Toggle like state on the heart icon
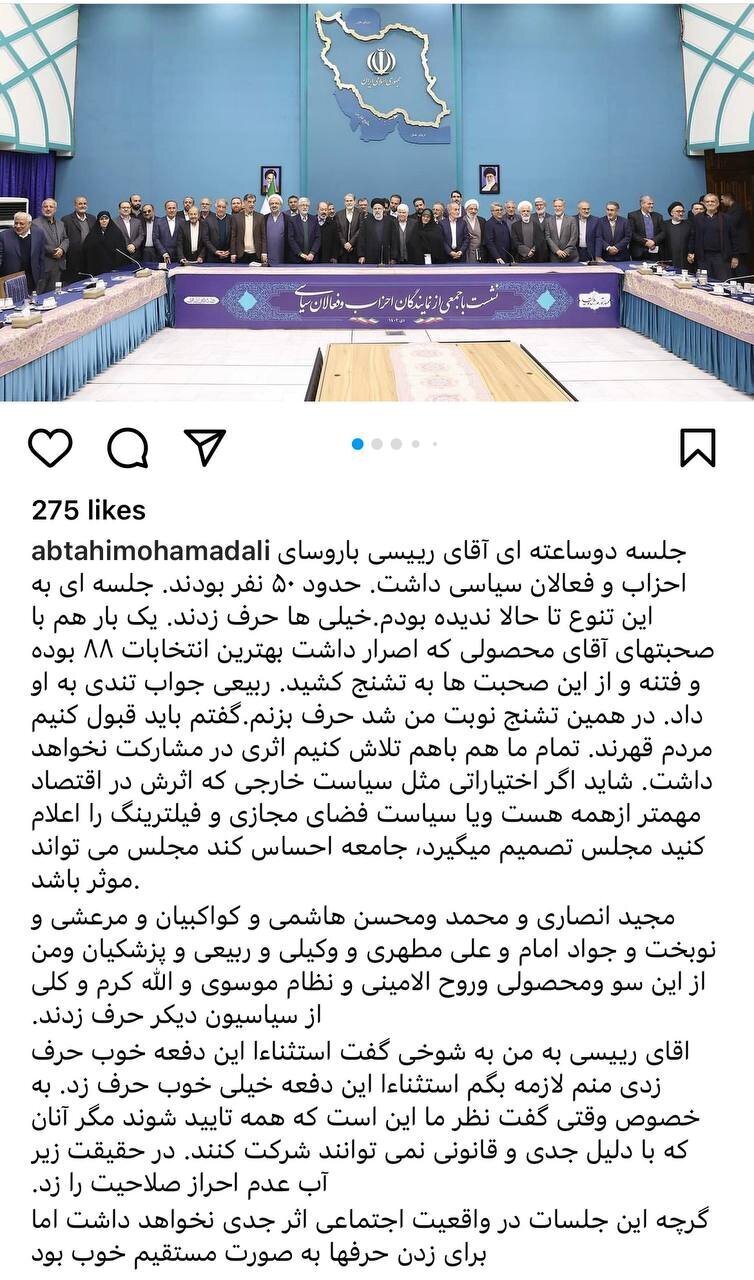754x1280 pixels. [52, 449]
